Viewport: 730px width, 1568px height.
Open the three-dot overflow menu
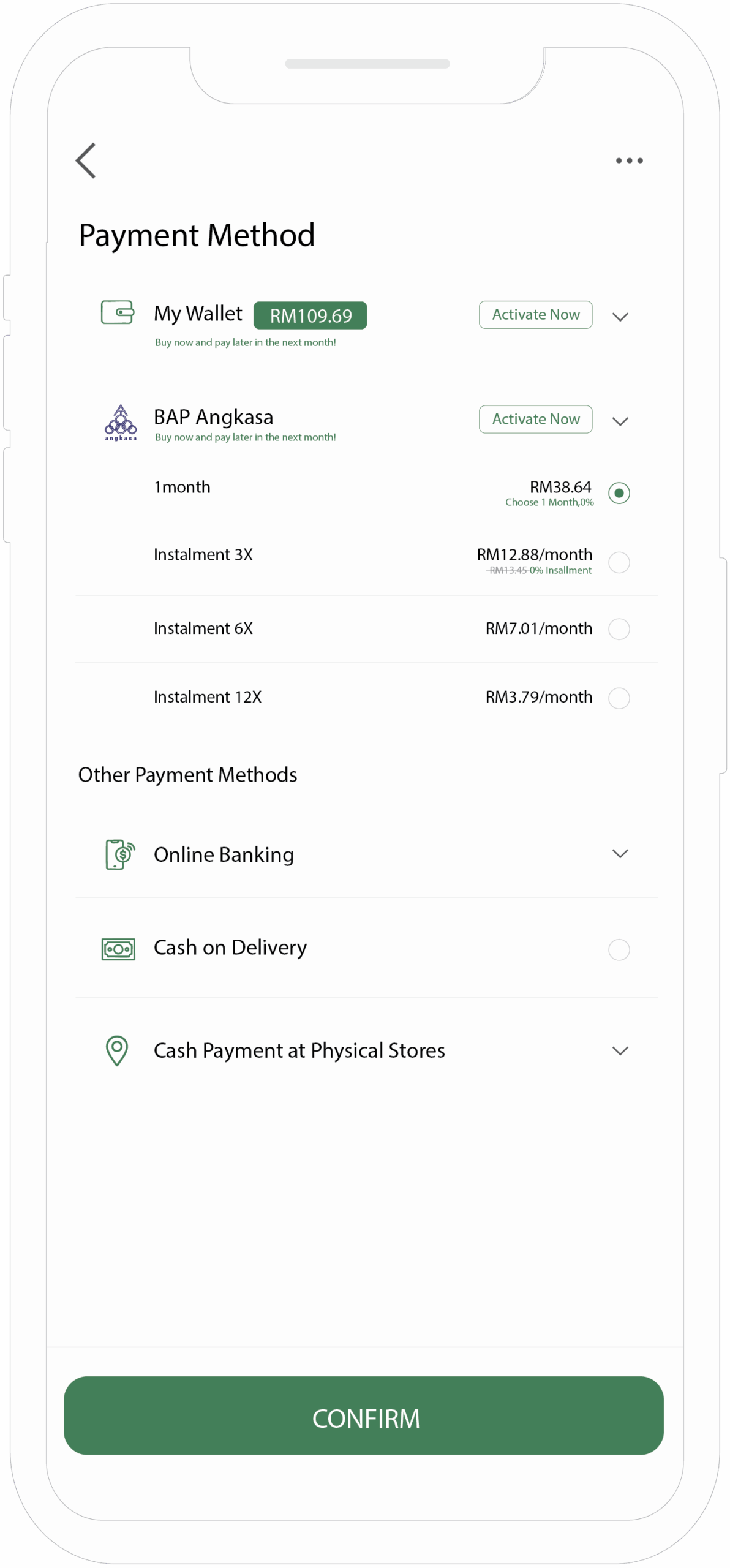point(629,160)
